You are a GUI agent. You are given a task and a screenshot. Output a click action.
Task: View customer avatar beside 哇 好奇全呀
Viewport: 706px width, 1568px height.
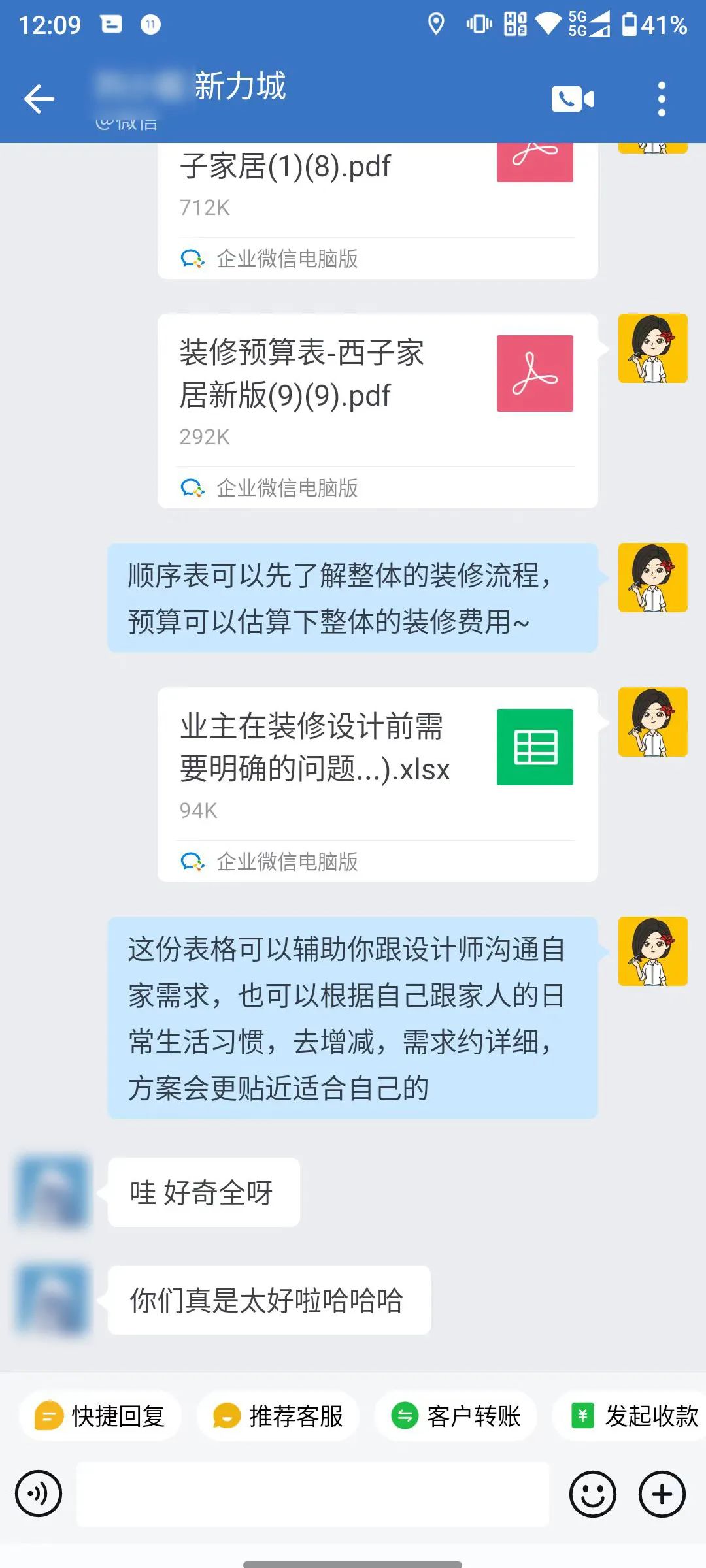point(52,1191)
